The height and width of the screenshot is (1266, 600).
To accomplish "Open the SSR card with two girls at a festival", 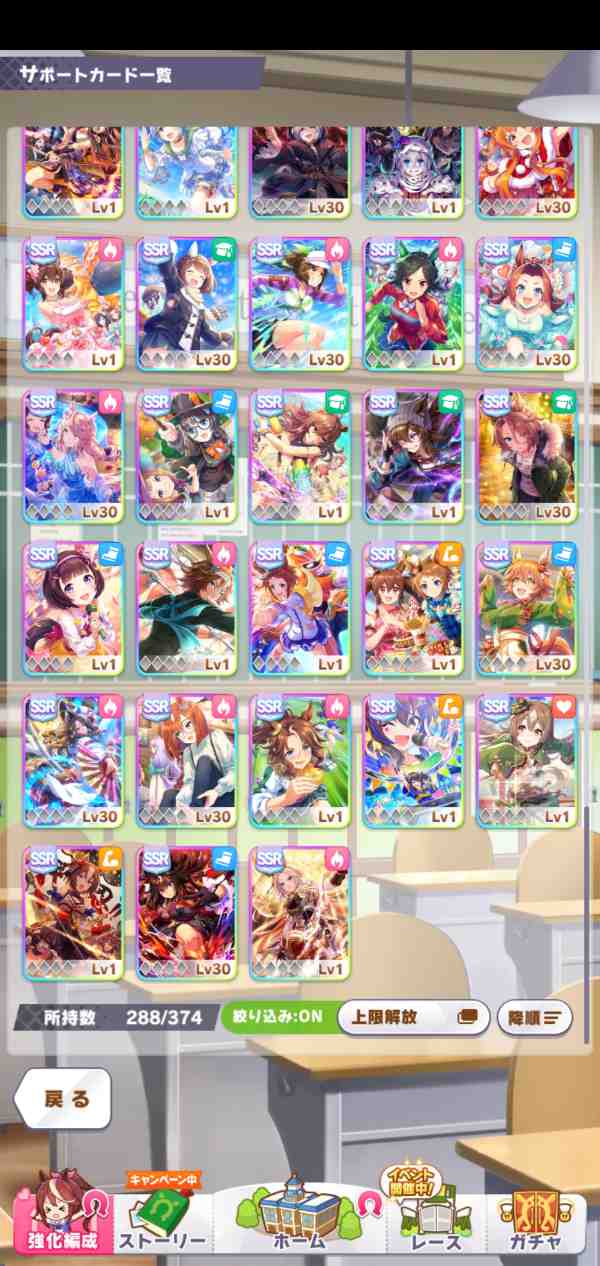I will point(413,608).
